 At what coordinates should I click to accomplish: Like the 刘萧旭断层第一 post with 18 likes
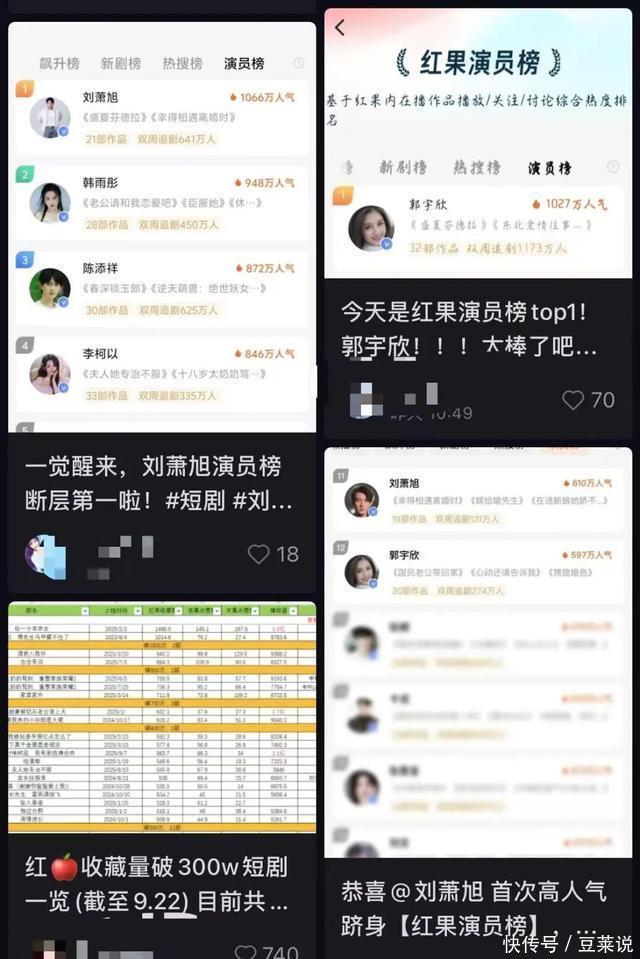tap(259, 554)
